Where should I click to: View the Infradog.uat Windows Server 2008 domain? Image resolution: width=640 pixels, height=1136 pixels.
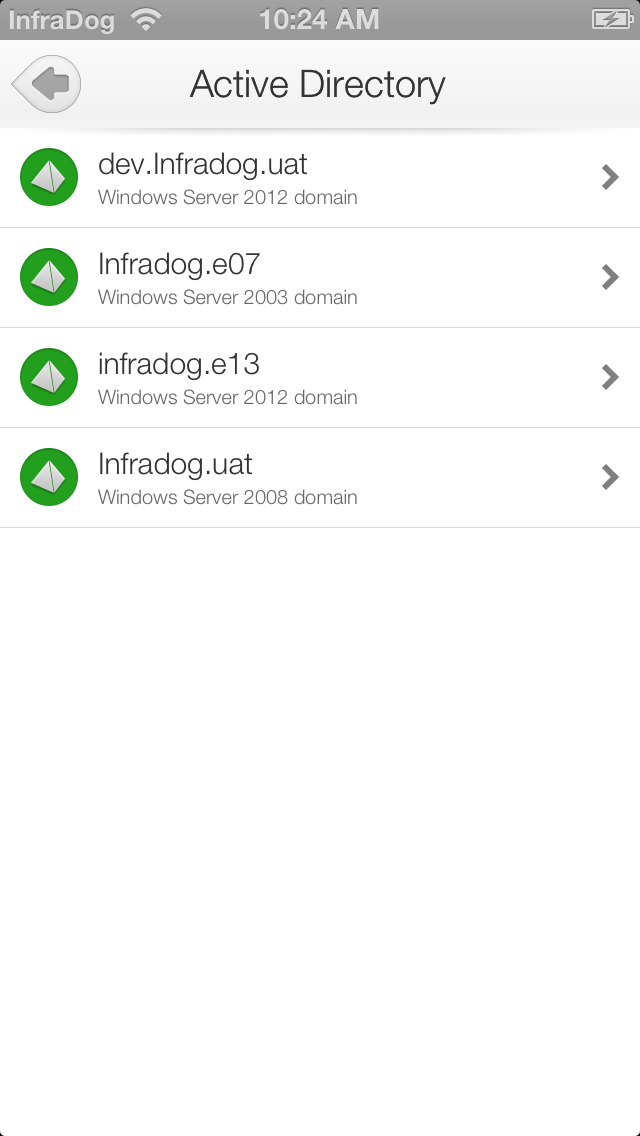tap(320, 477)
